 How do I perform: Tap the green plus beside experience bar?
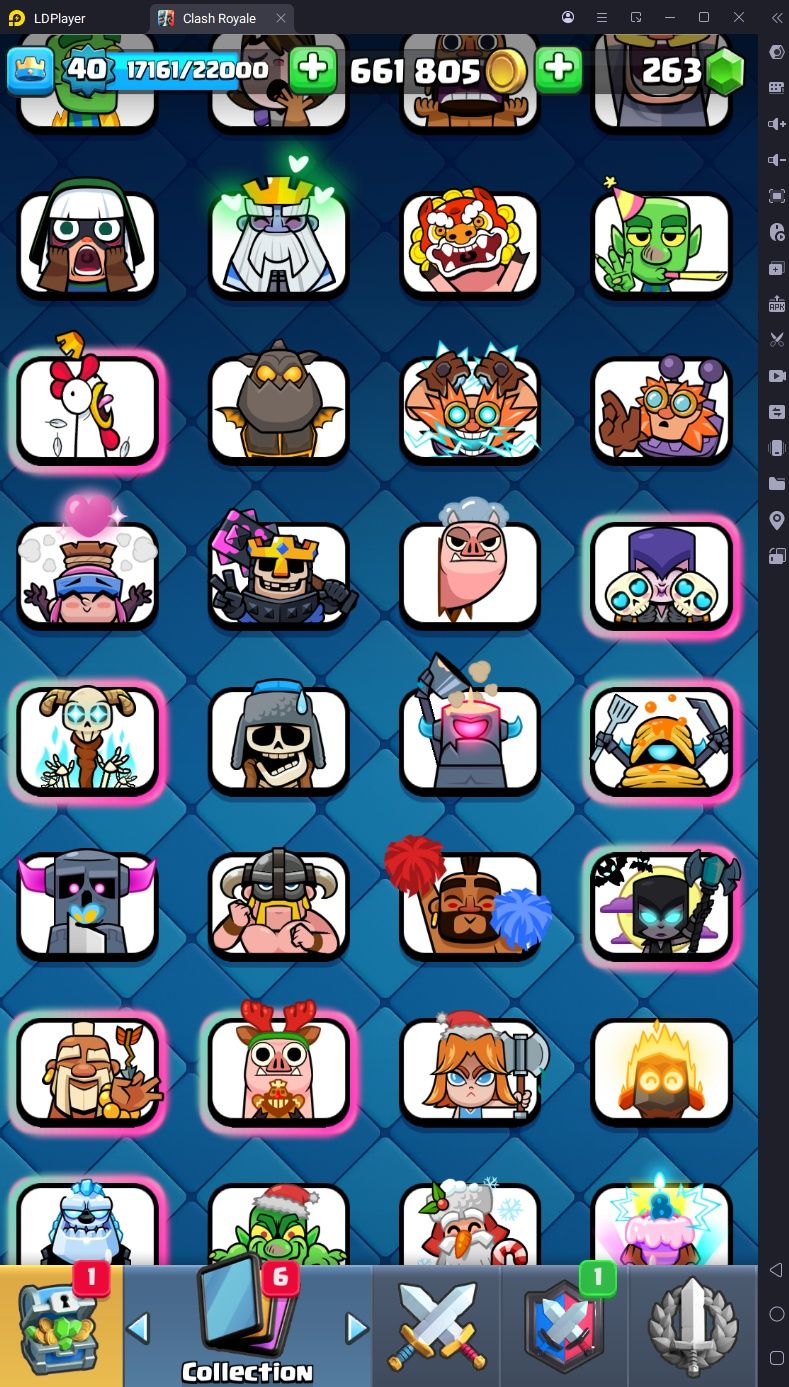click(x=313, y=69)
